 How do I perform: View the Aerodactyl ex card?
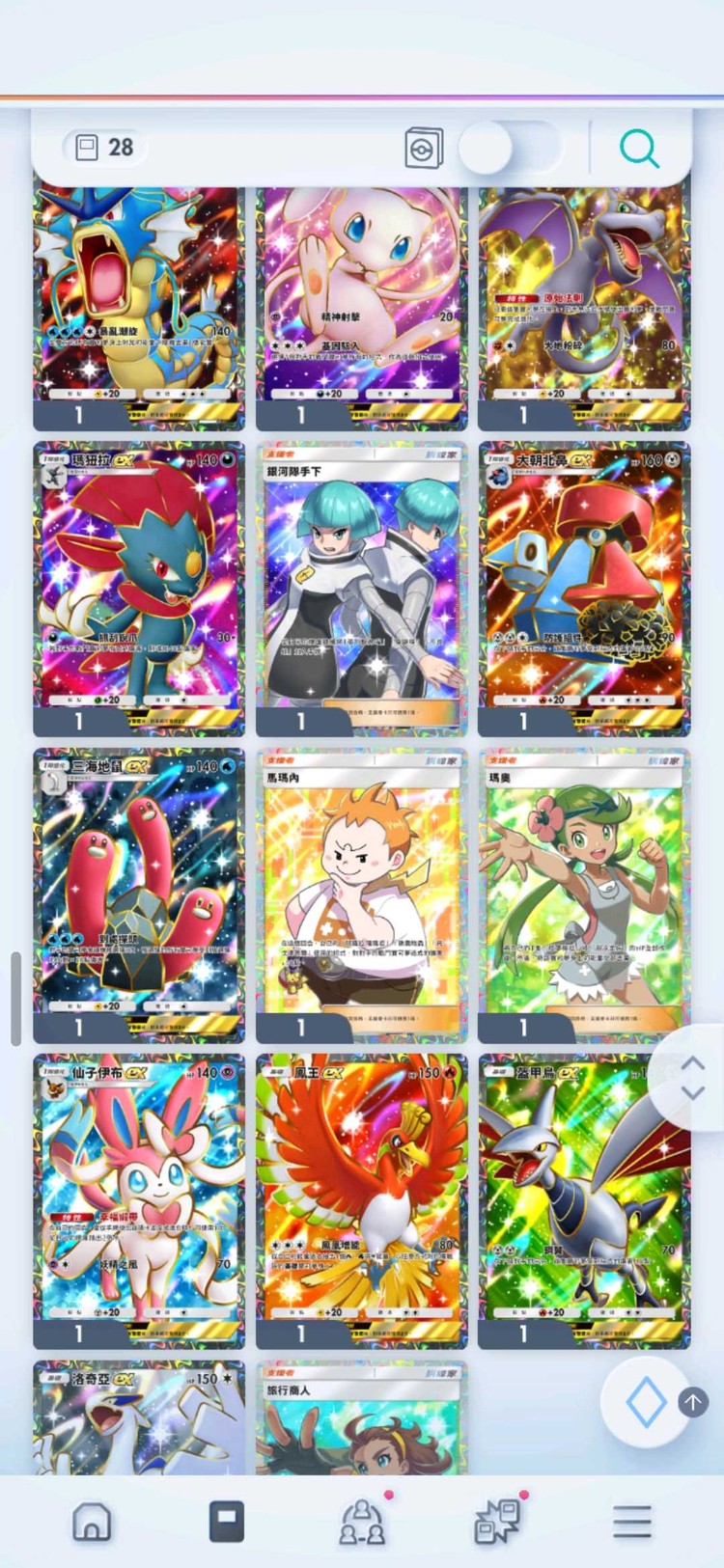point(584,299)
